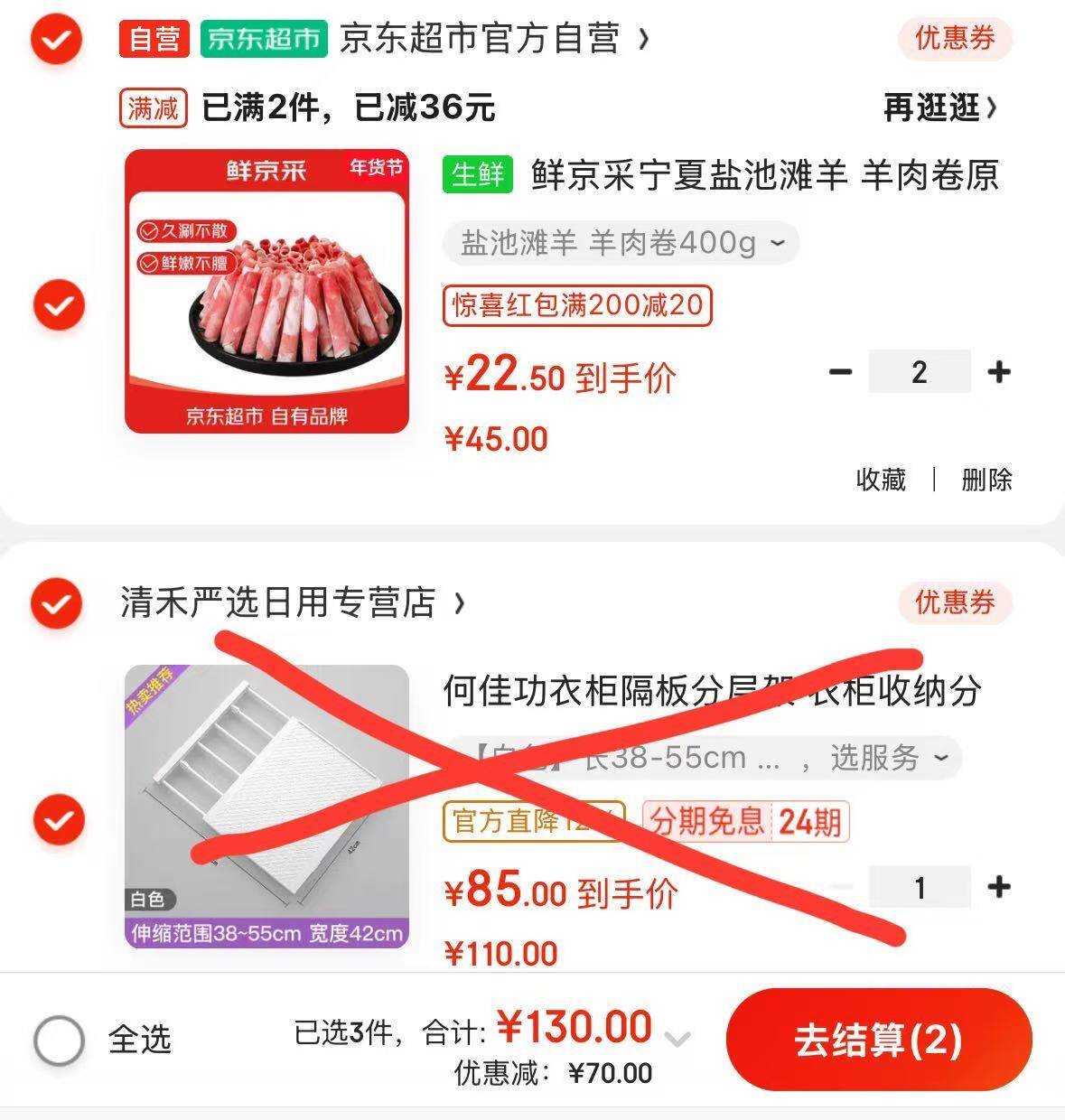The height and width of the screenshot is (1120, 1065).
Task: Get coupons for 京东超市官方自营
Action: (x=954, y=38)
